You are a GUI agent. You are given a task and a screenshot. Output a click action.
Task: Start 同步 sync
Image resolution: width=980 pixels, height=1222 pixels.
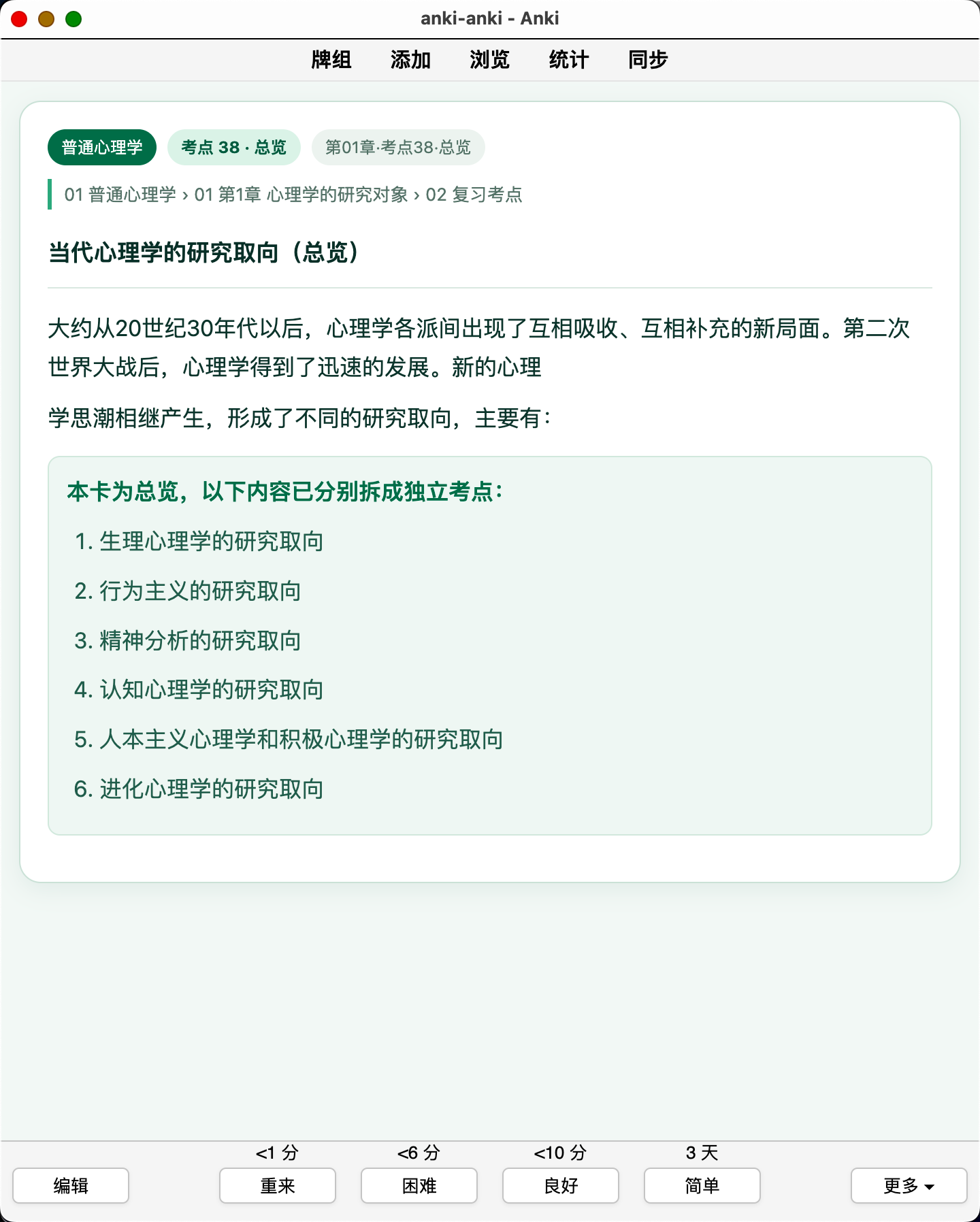pos(648,60)
